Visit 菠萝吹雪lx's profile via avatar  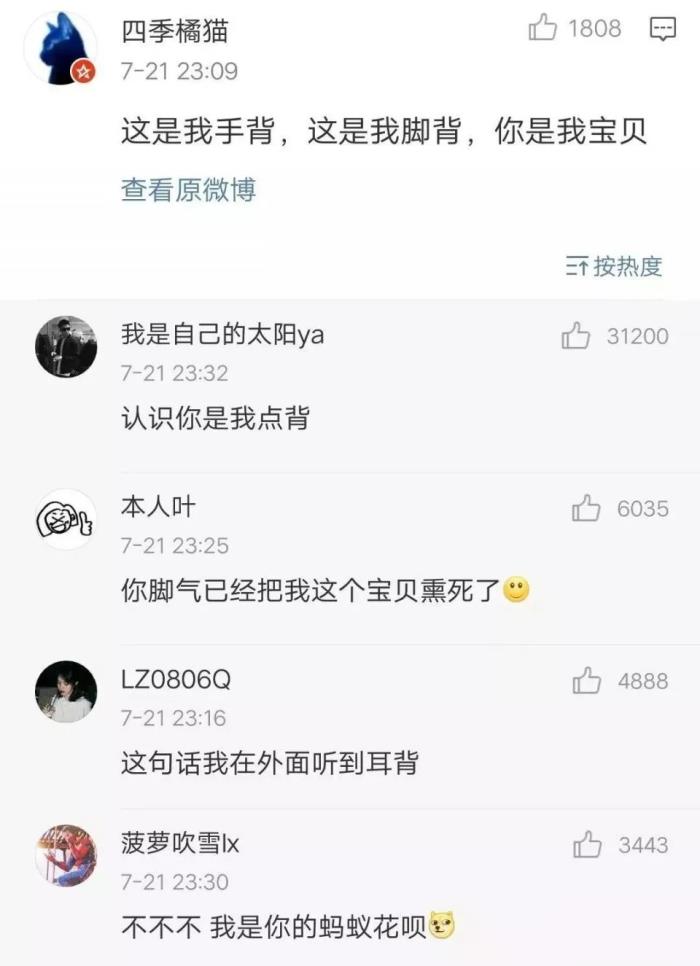coord(66,855)
